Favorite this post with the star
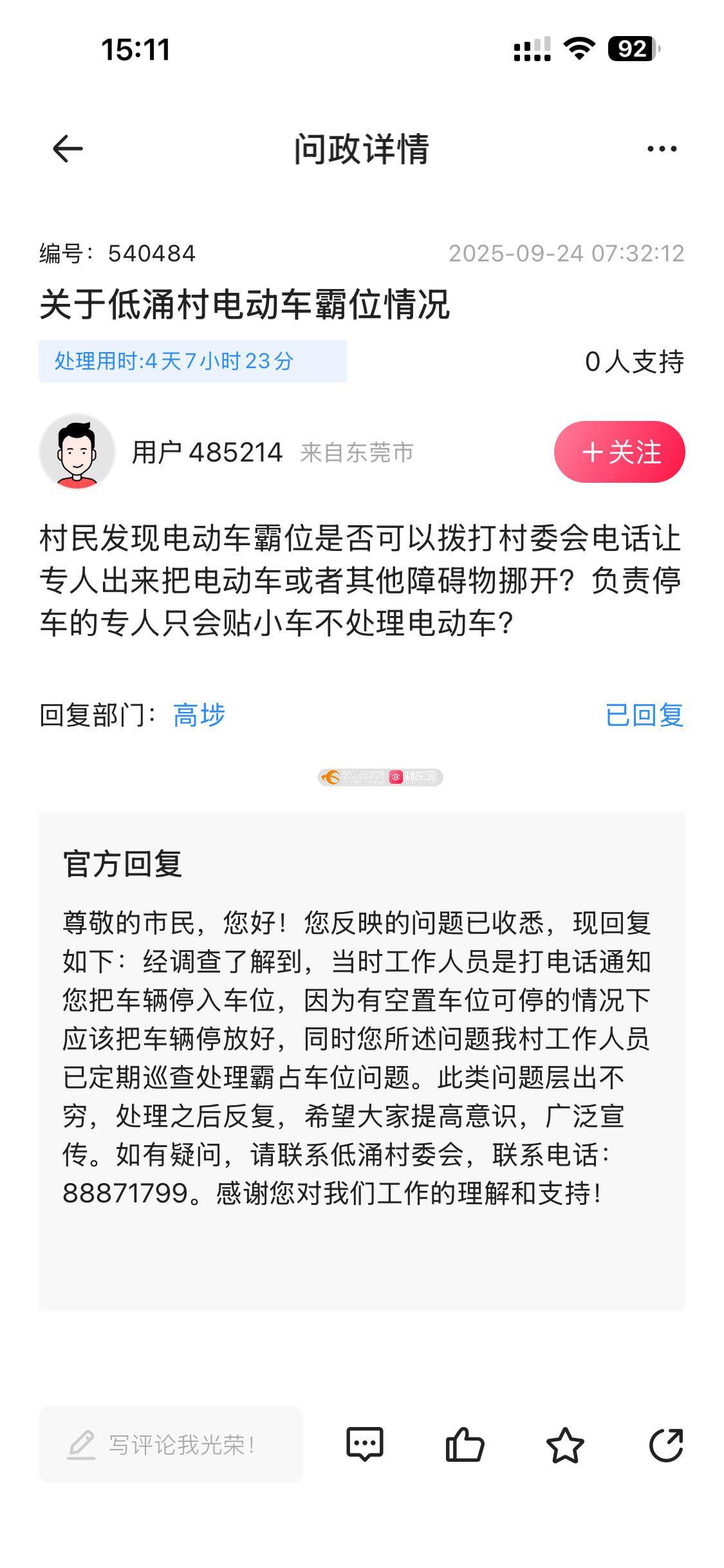Viewport: 724px width, 1568px height. [x=565, y=1444]
